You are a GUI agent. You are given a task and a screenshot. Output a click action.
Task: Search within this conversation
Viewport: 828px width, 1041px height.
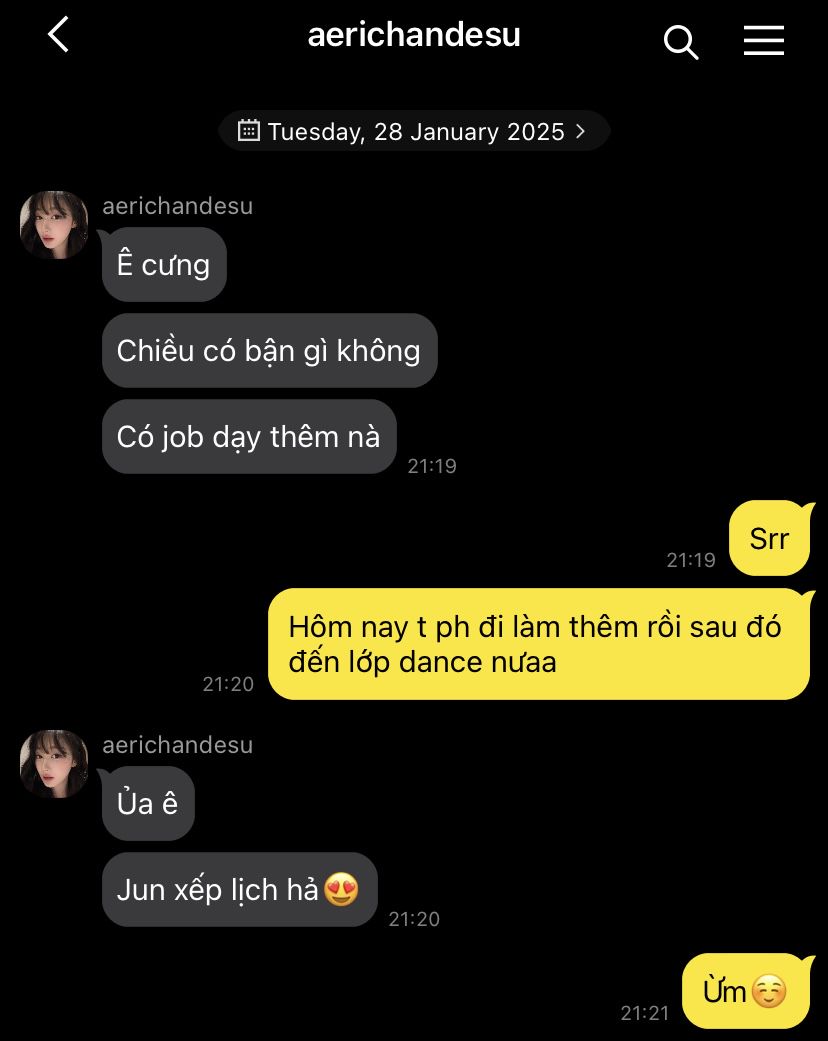pyautogui.click(x=680, y=42)
